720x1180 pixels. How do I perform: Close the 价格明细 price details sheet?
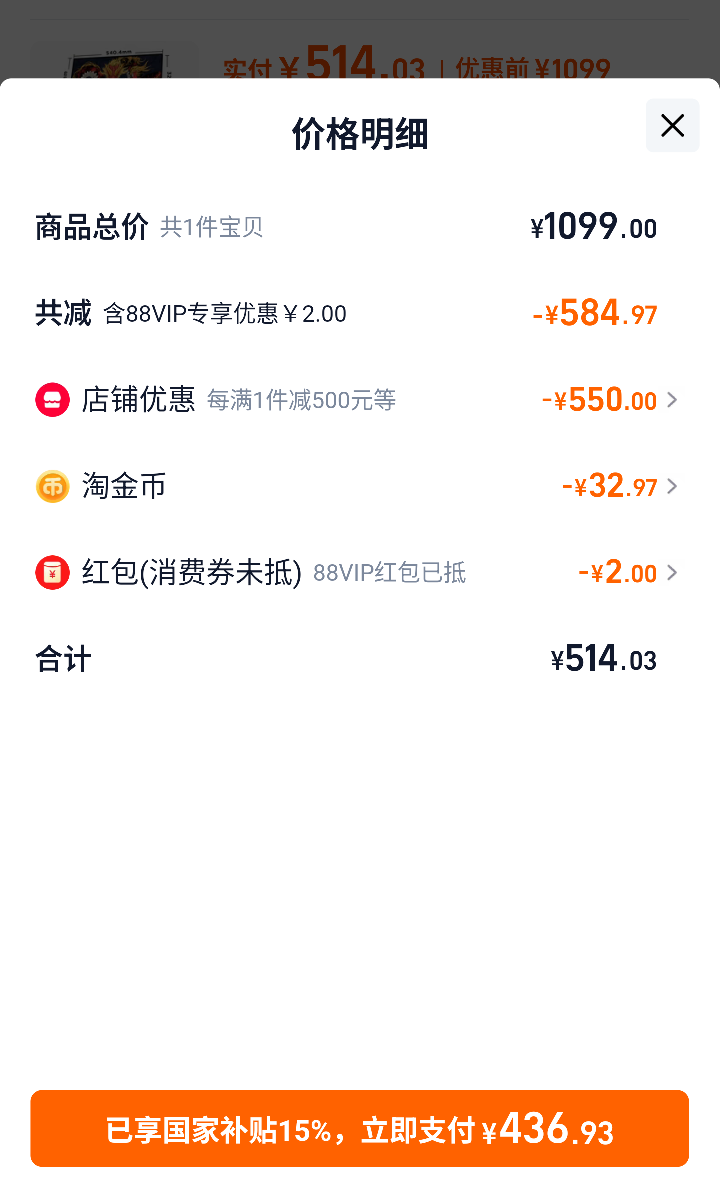(672, 126)
